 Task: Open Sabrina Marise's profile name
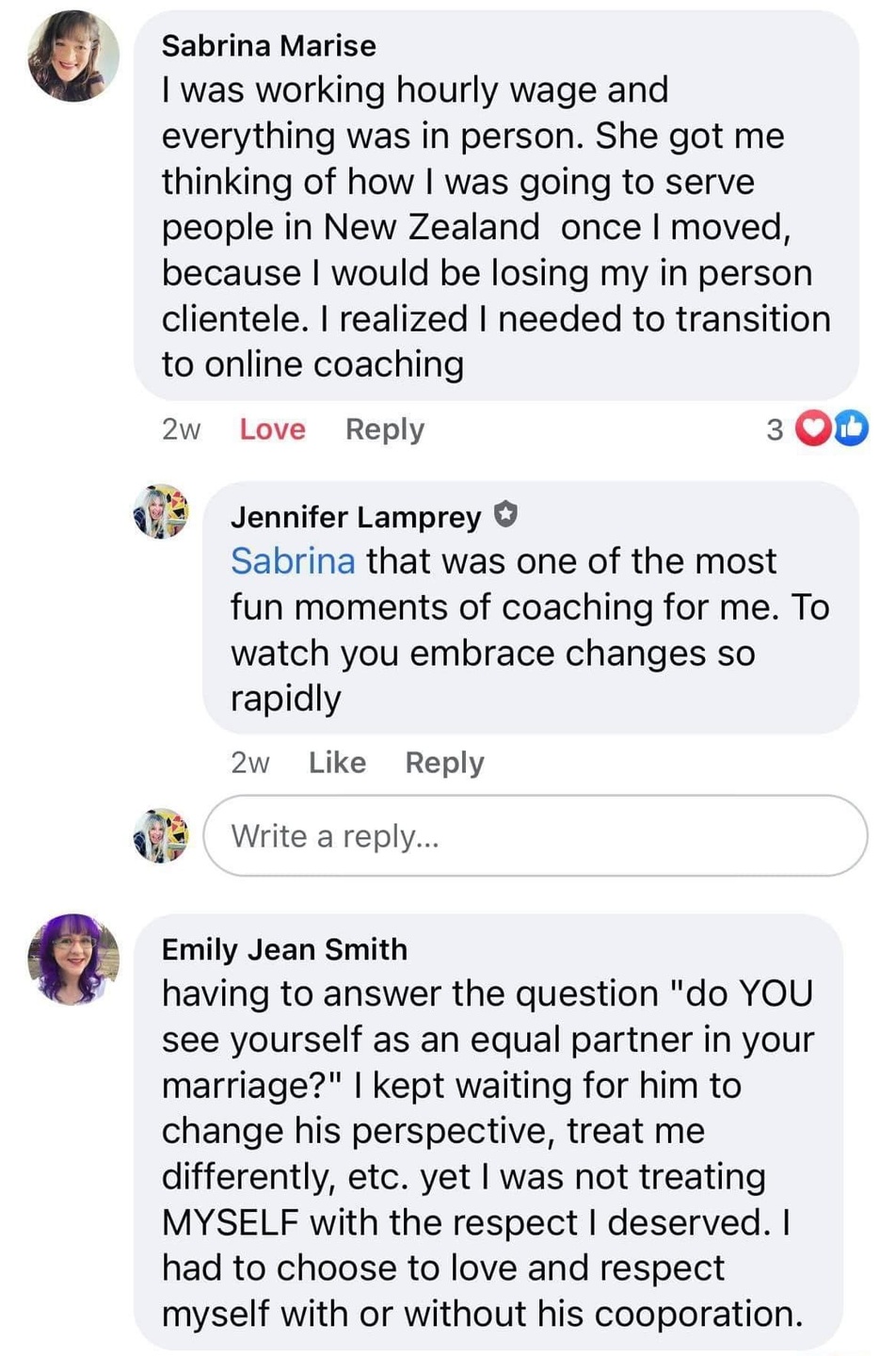(x=268, y=45)
